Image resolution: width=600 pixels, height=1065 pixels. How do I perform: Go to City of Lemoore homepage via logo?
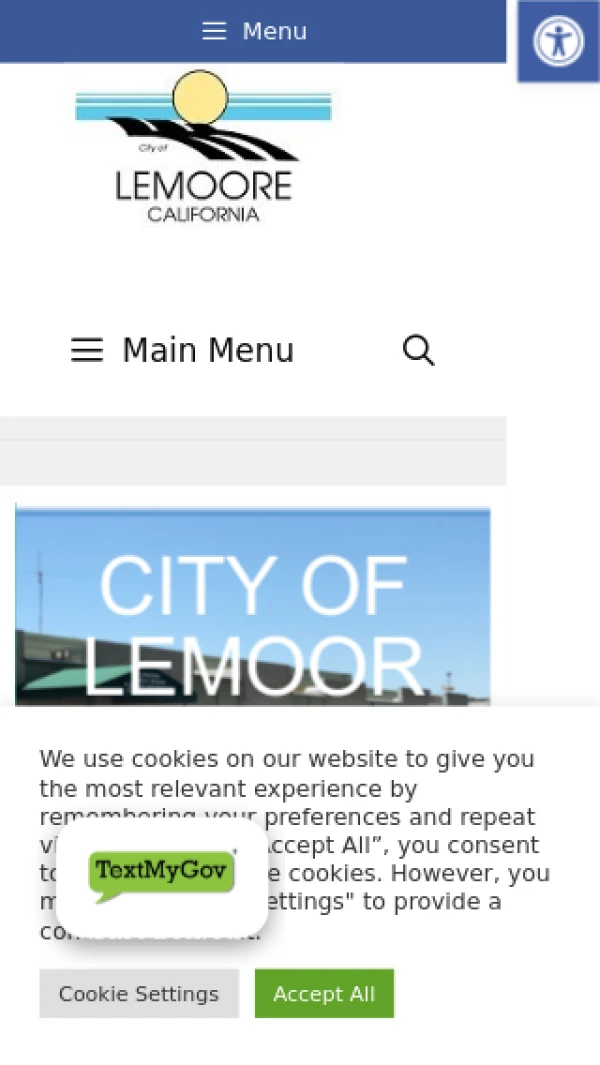pyautogui.click(x=203, y=147)
